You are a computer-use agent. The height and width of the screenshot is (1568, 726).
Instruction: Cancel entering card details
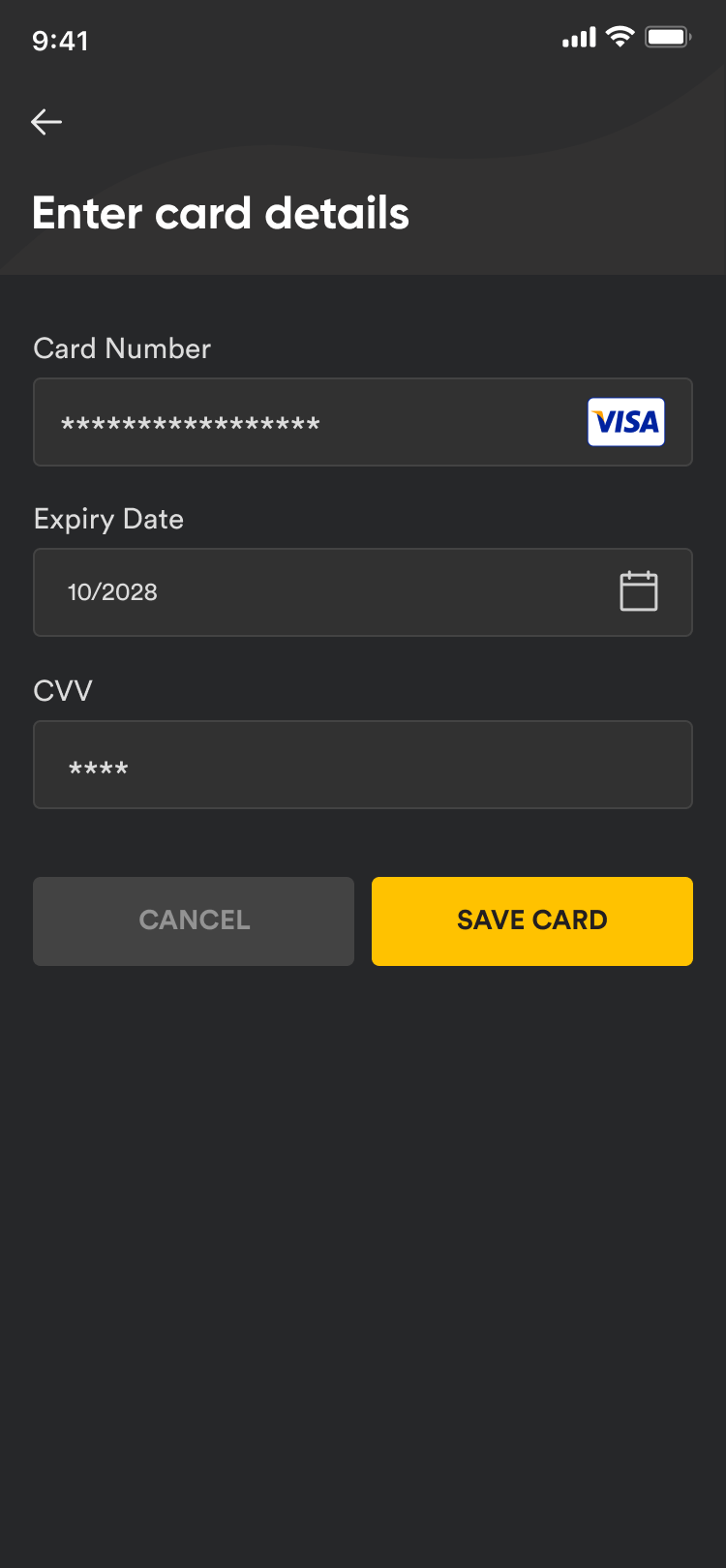pos(194,920)
